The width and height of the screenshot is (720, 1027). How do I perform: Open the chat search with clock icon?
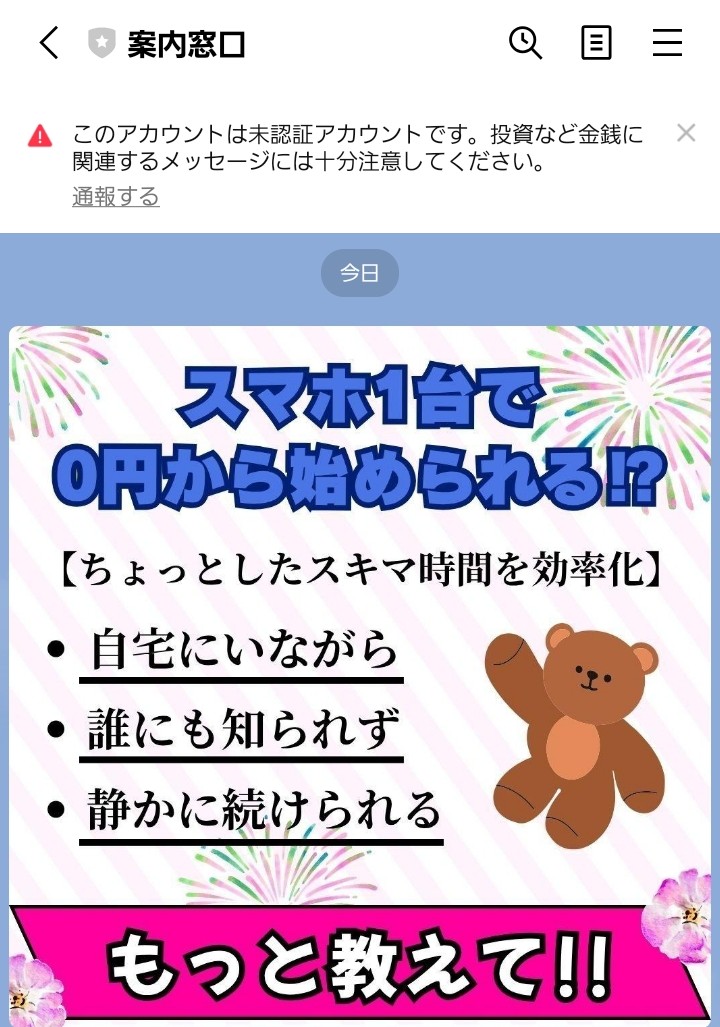(525, 43)
